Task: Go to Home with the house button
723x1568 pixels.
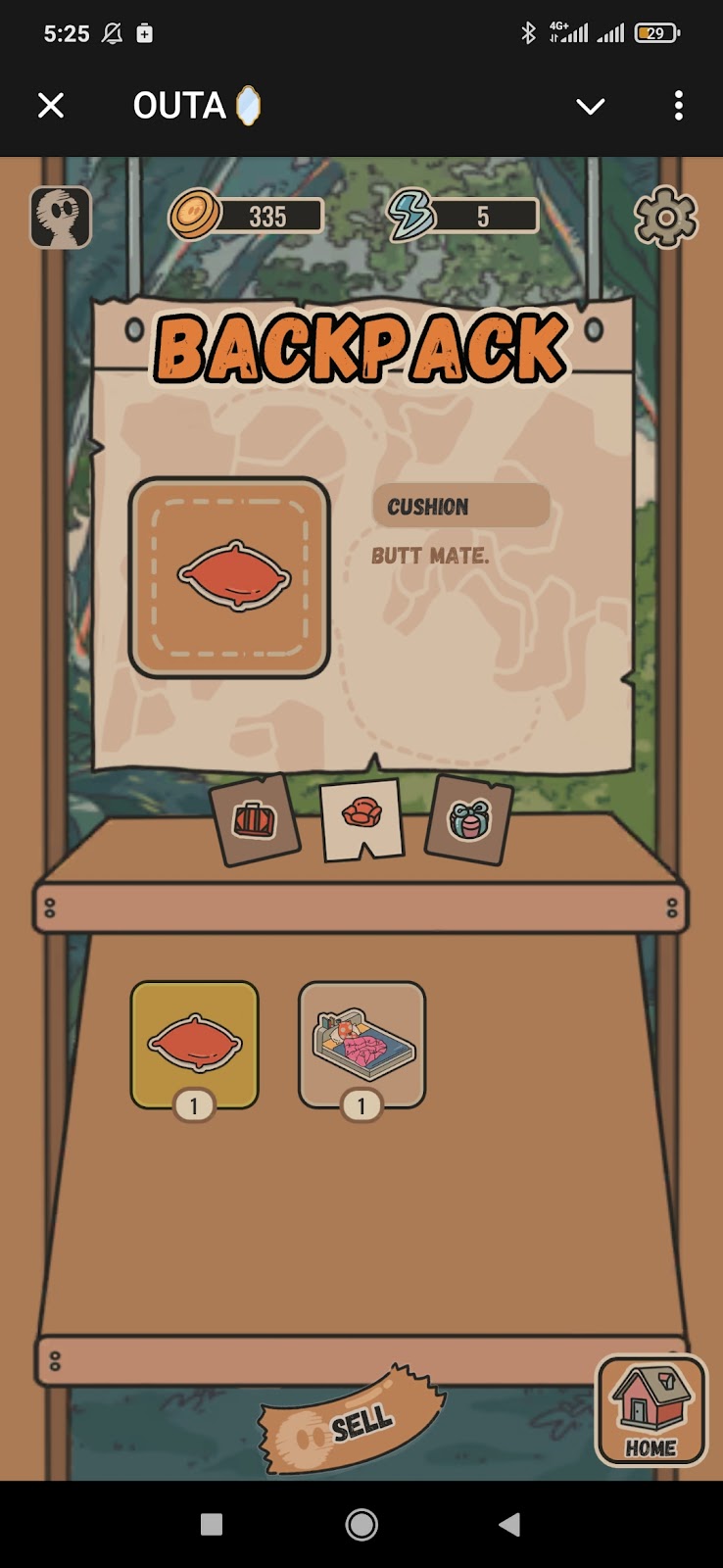Action: point(651,1410)
